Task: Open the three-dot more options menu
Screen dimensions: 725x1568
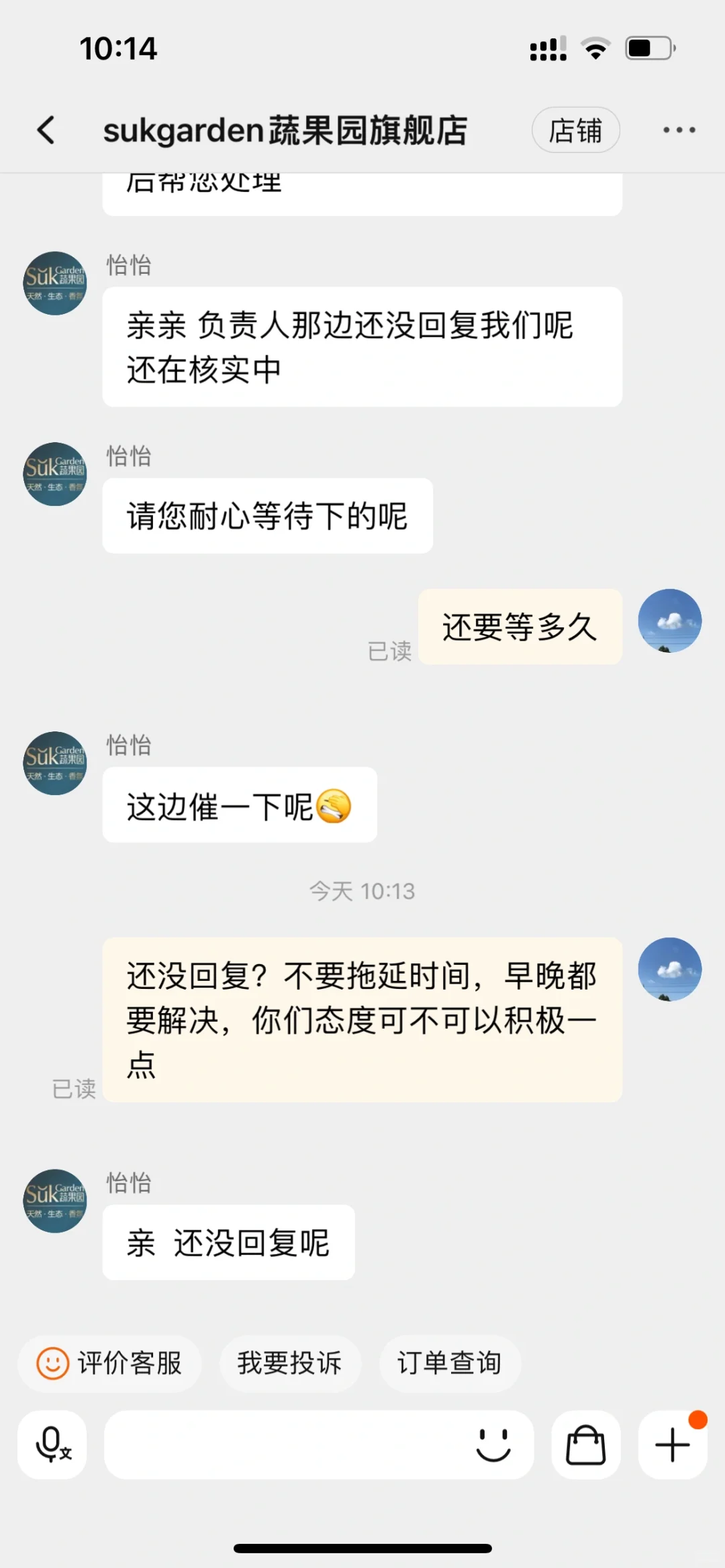Action: [x=679, y=130]
